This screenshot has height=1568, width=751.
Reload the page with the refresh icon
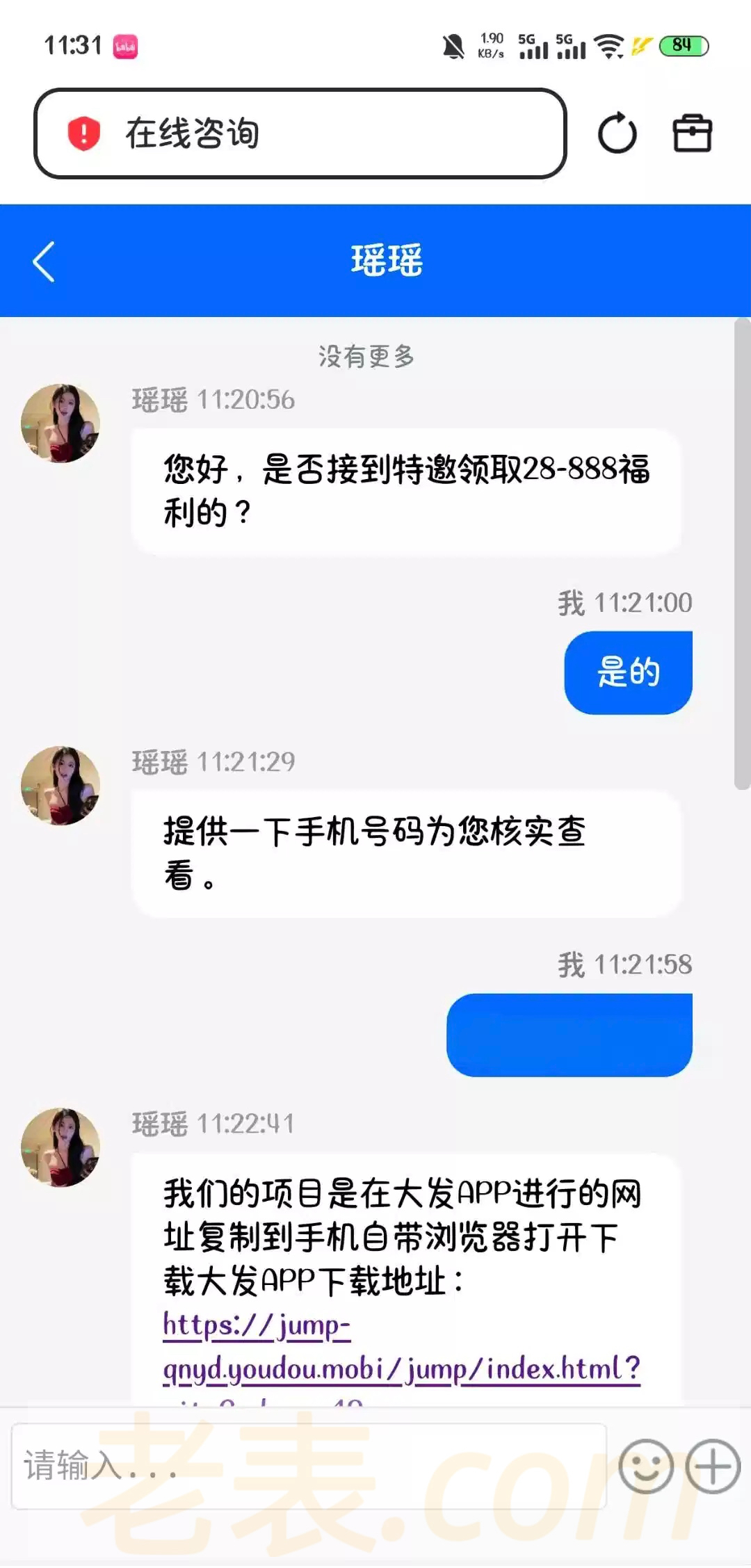click(617, 134)
